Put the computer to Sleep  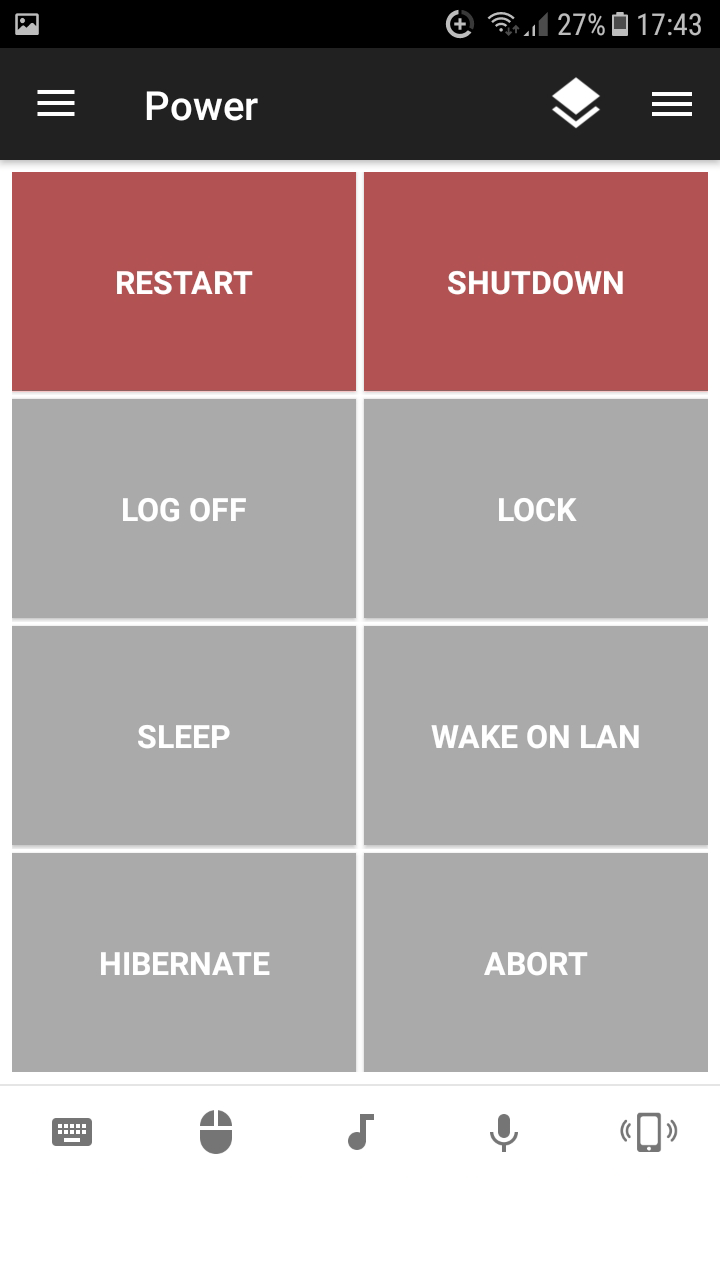[x=184, y=736]
